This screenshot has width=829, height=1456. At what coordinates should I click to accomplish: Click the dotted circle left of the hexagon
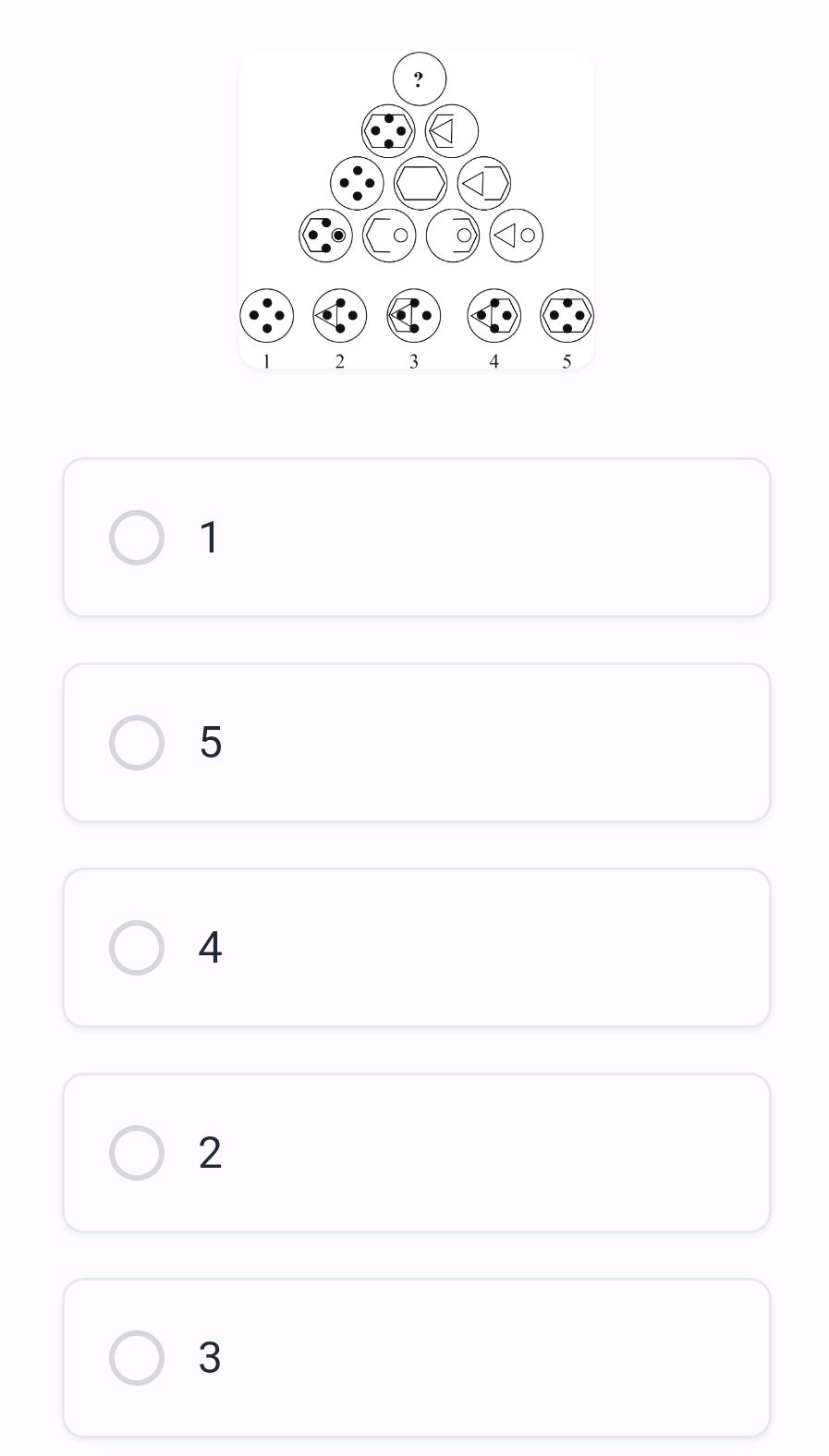[356, 182]
